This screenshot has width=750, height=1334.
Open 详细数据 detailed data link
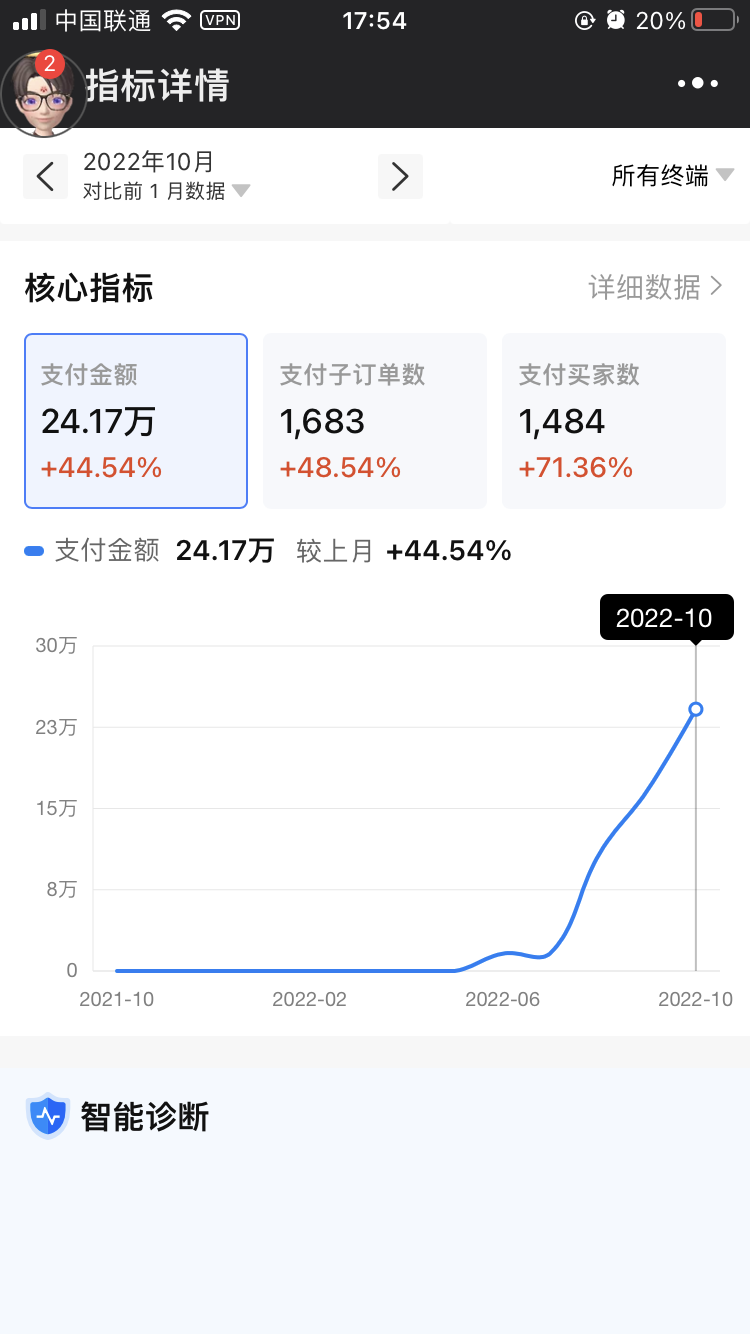(x=655, y=288)
